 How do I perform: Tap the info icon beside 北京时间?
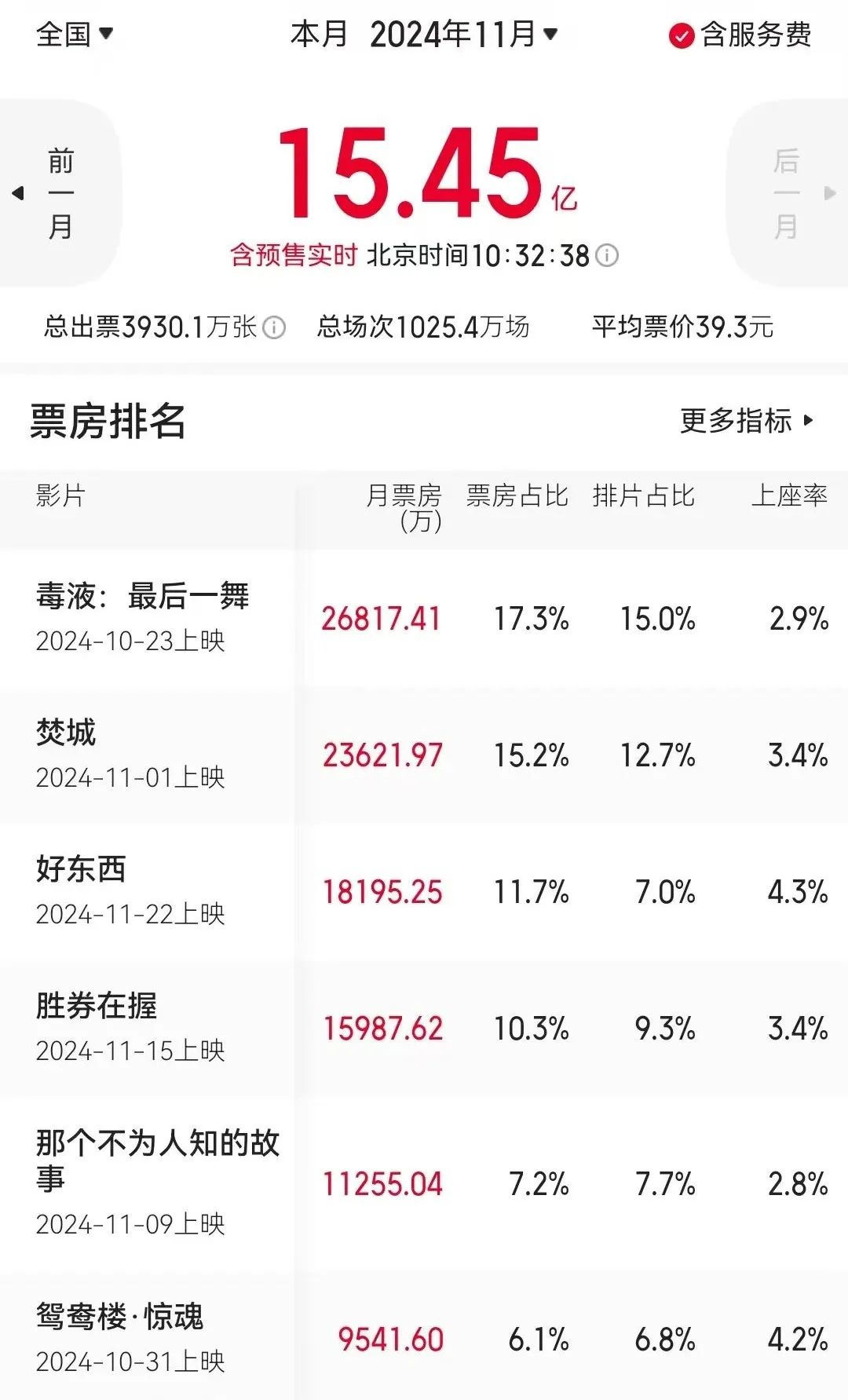(x=607, y=255)
